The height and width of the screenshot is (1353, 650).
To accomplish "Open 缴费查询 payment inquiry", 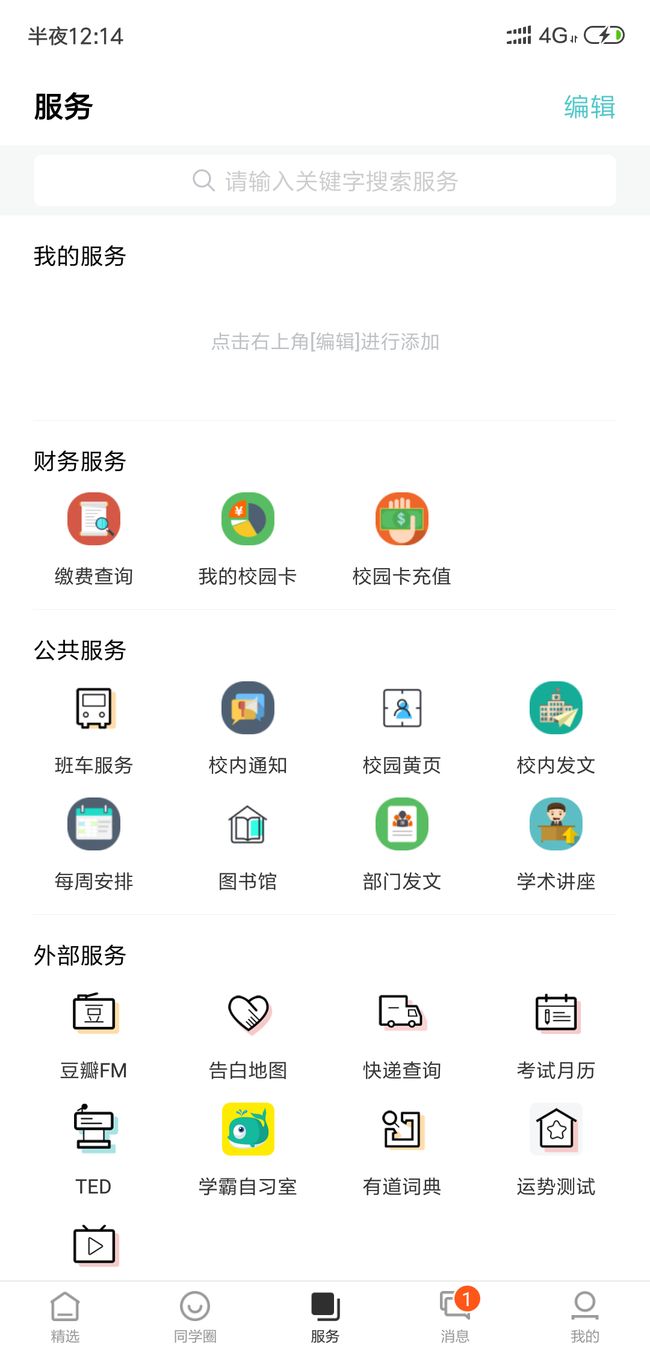I will click(94, 539).
